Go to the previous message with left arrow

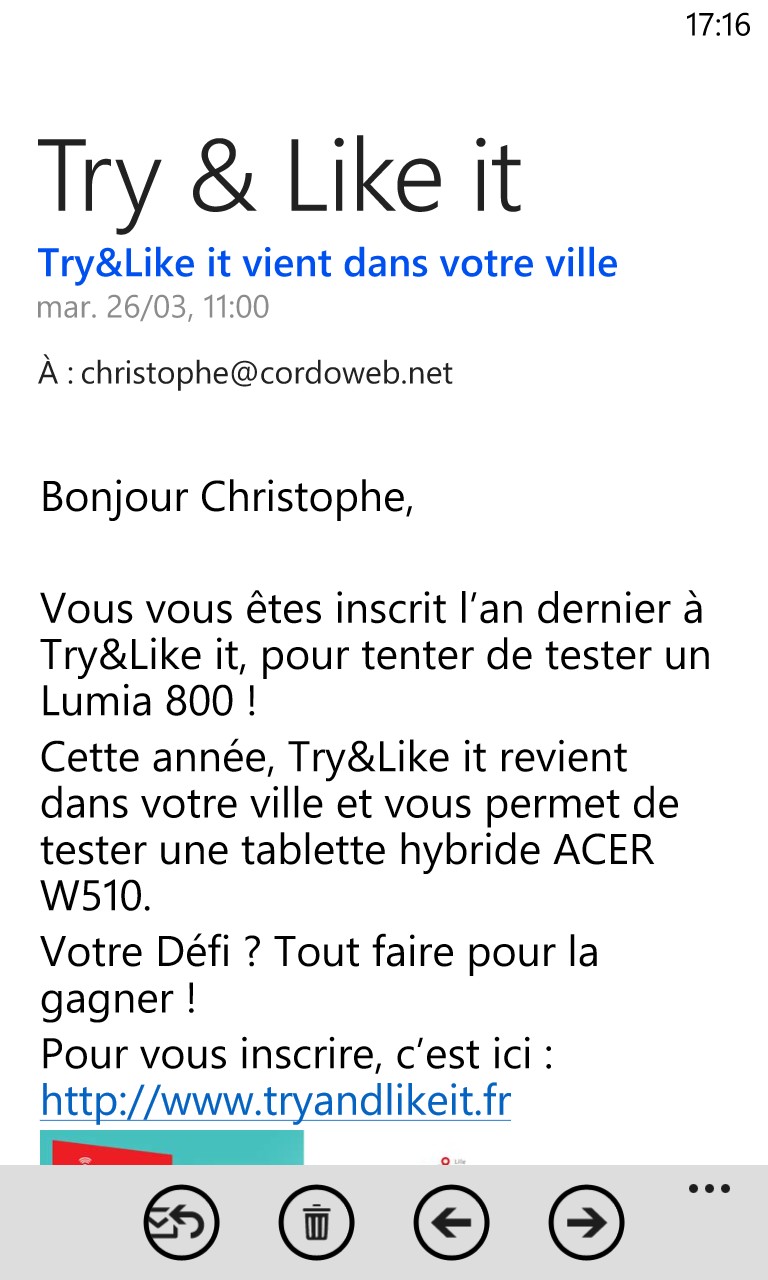coord(451,1223)
